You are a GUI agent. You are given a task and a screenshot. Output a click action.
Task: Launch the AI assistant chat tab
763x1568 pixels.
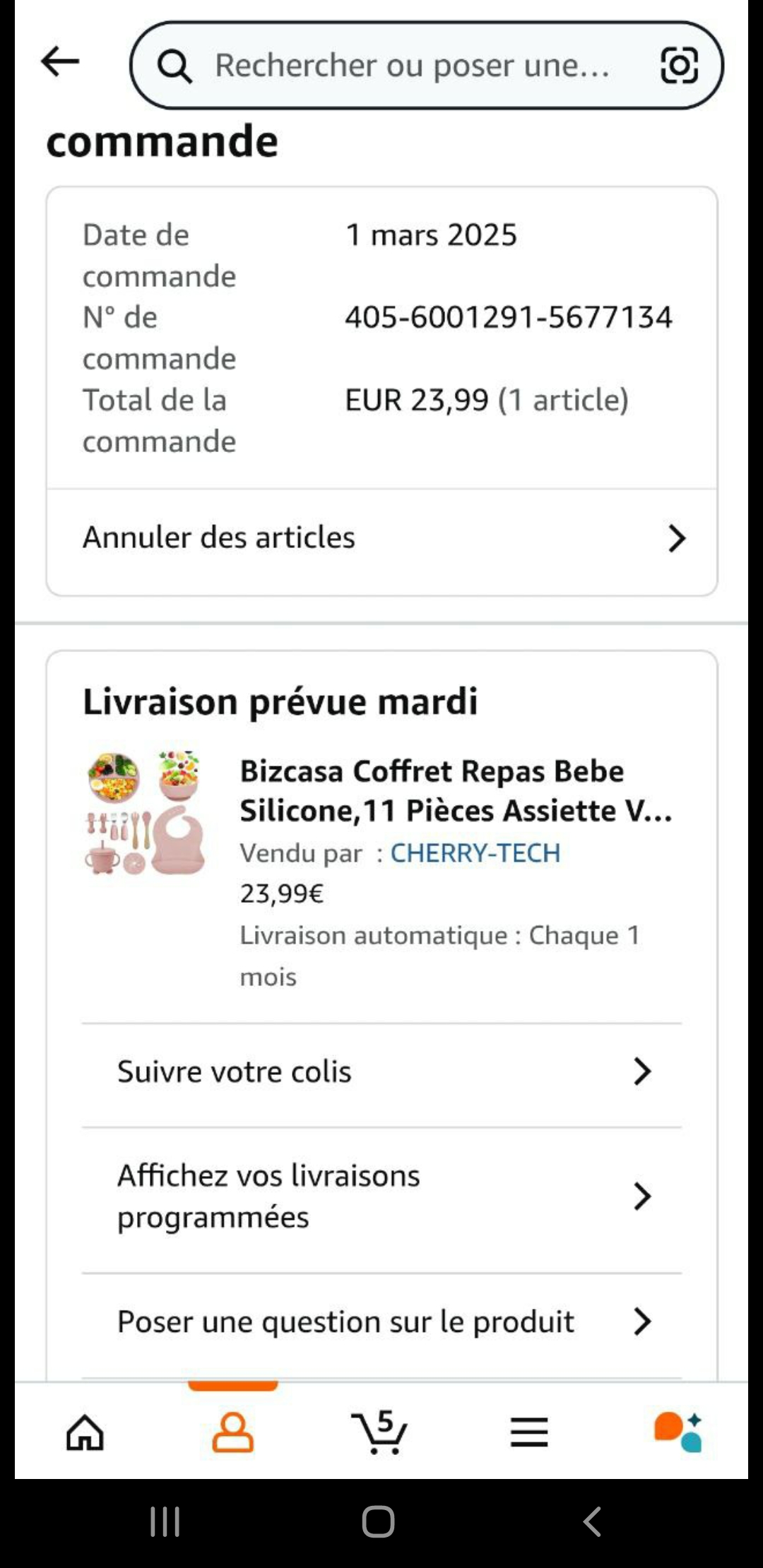tap(678, 1432)
